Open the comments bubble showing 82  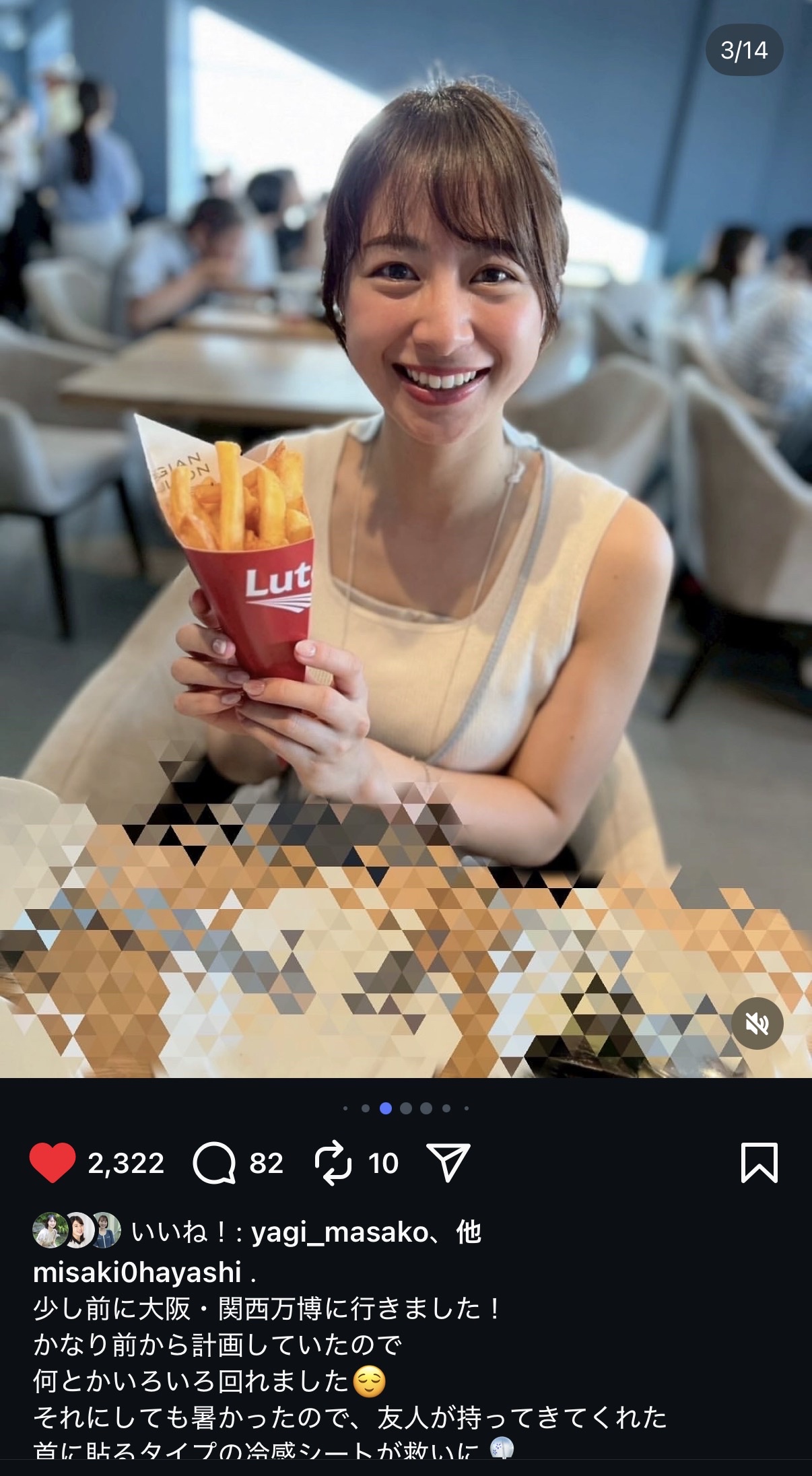(214, 1163)
